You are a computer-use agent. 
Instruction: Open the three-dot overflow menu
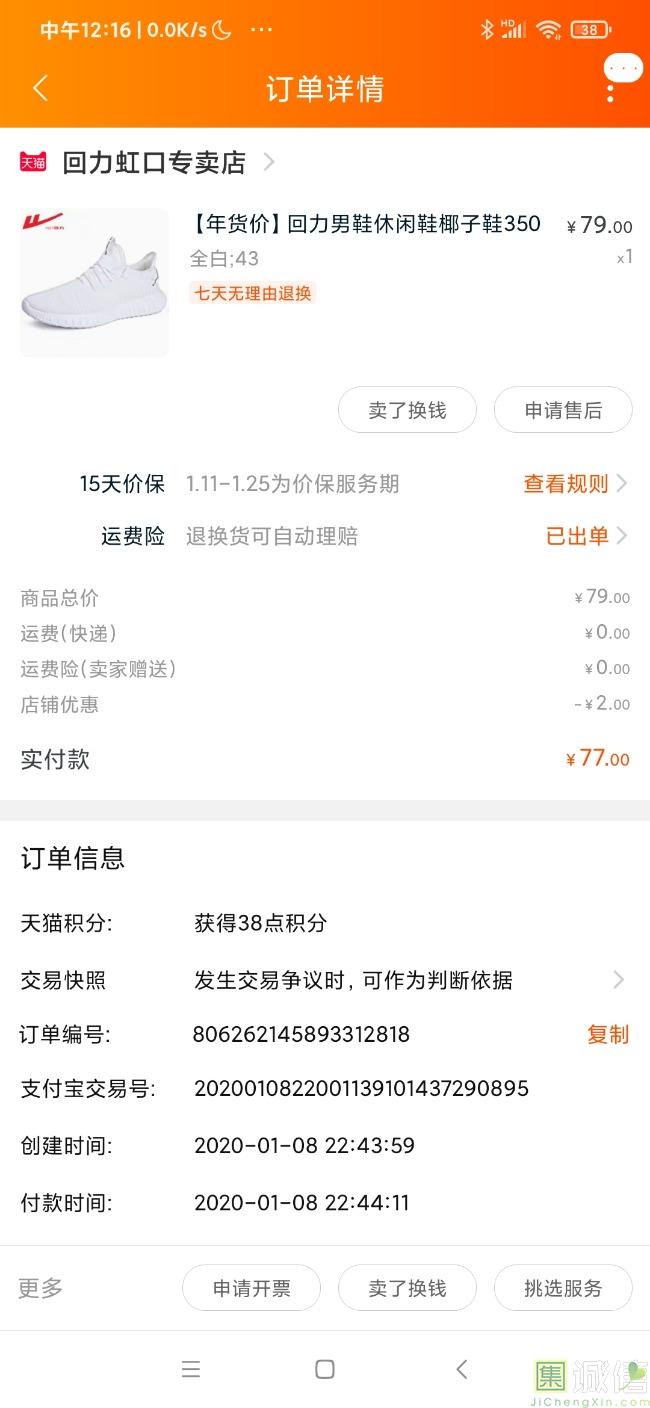(610, 88)
